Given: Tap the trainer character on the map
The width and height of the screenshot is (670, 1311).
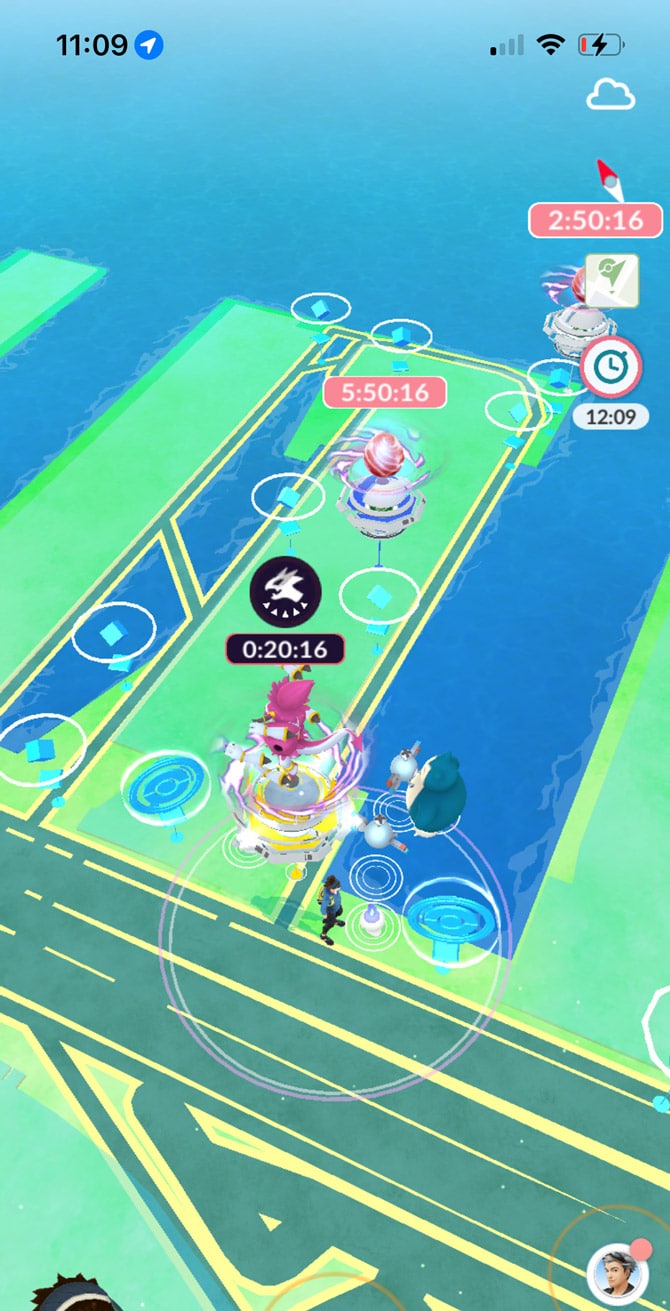Looking at the screenshot, I should pyautogui.click(x=330, y=905).
